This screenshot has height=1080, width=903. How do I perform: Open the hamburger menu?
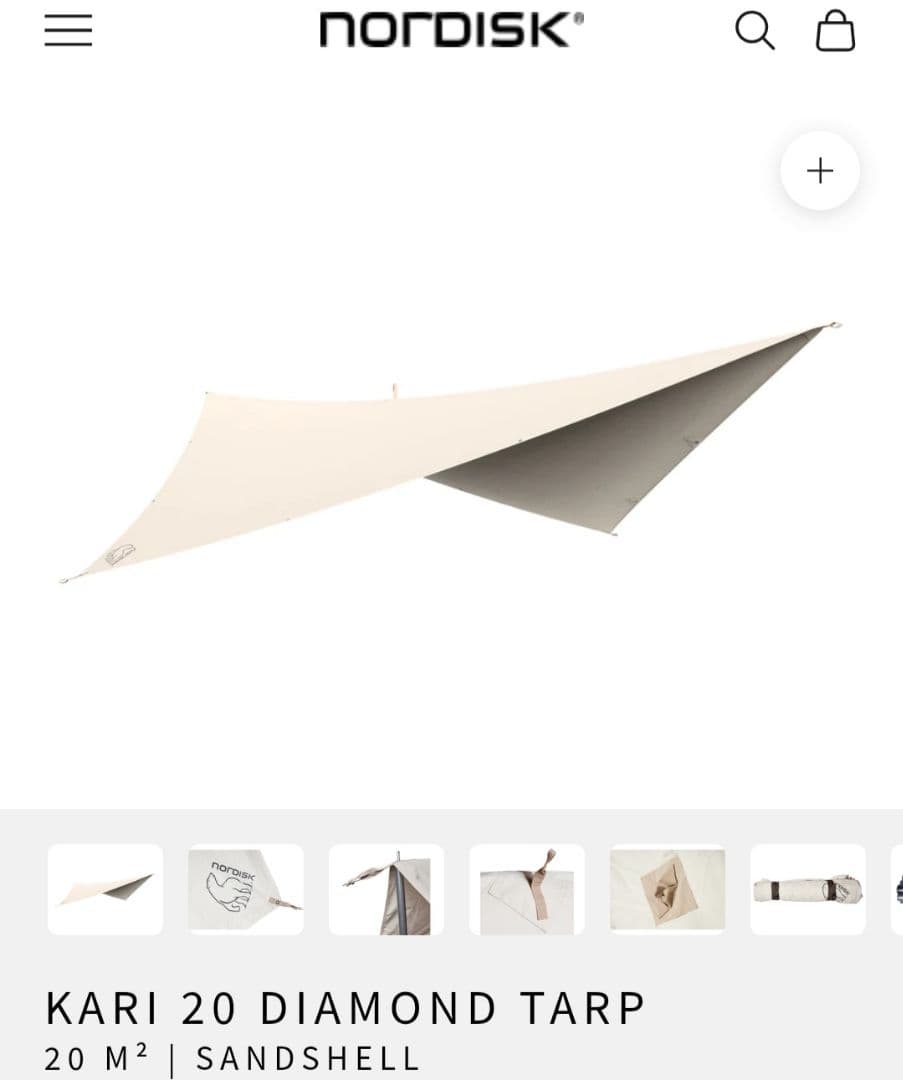tap(68, 31)
